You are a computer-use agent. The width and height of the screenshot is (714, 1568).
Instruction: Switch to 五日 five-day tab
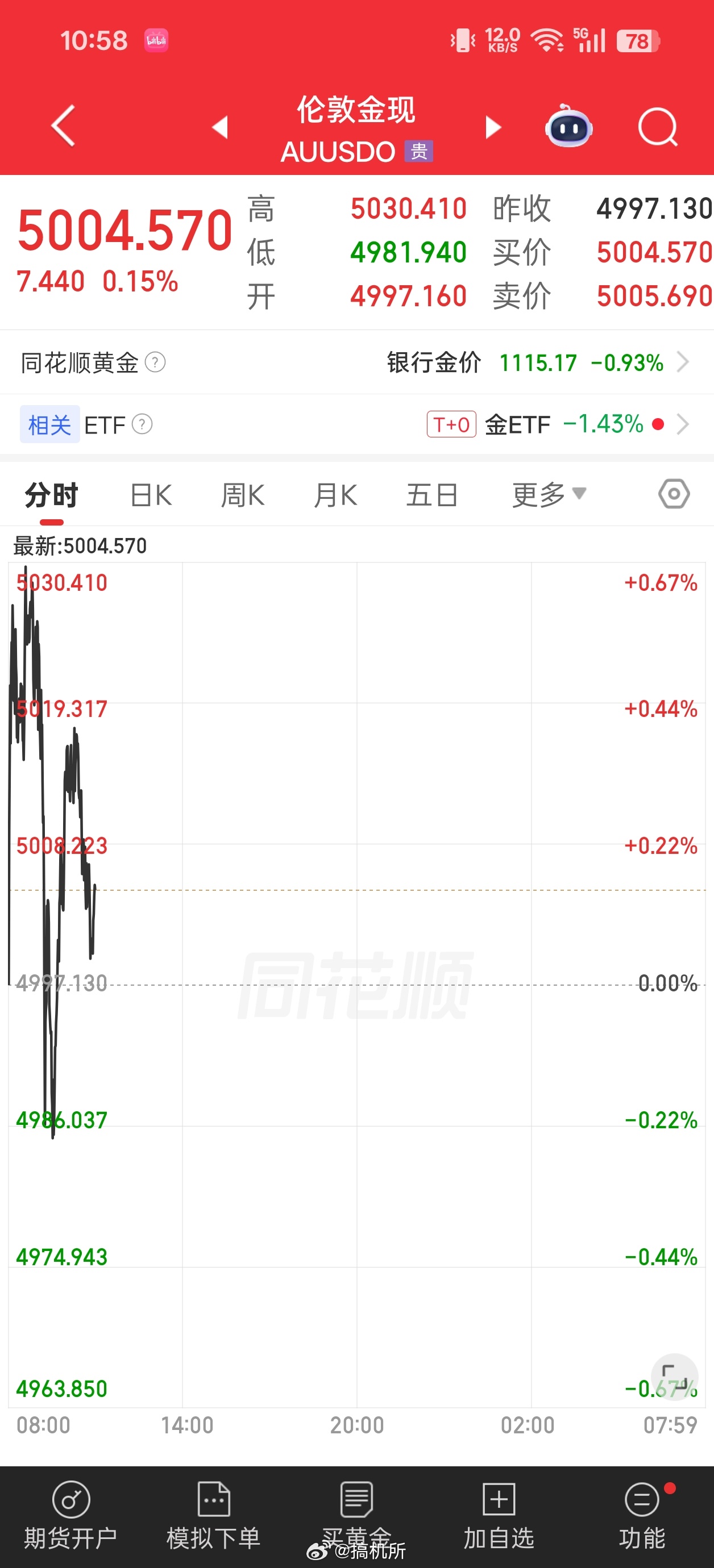433,494
